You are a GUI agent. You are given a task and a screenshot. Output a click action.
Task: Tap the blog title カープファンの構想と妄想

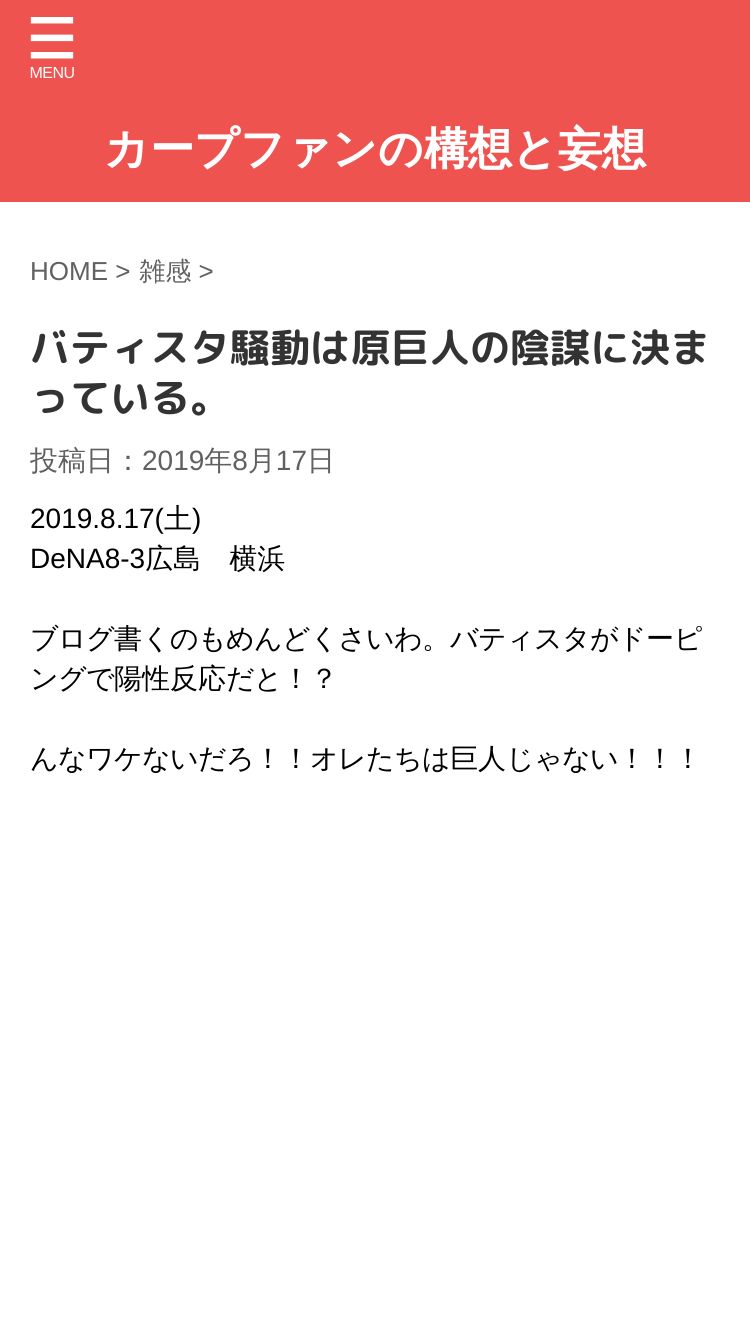point(375,149)
